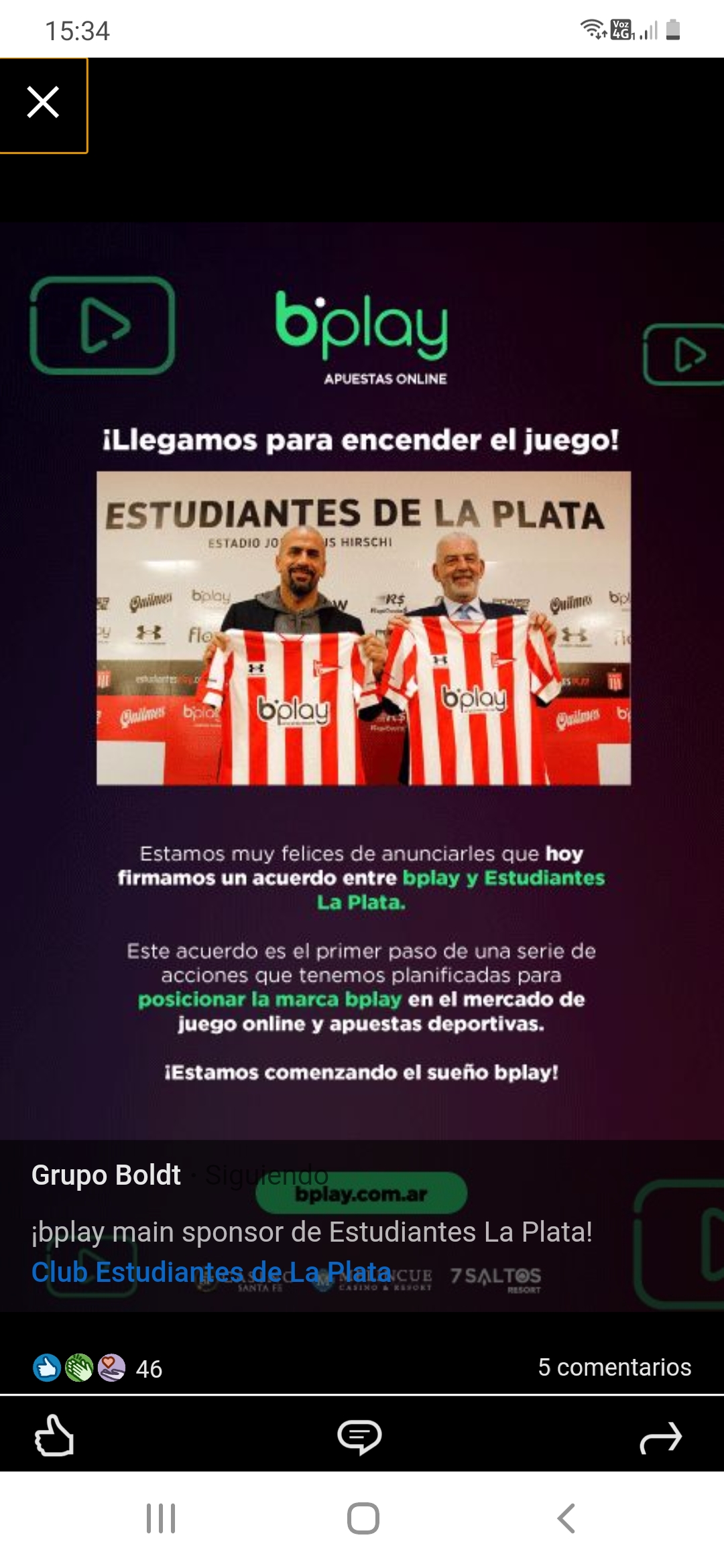
Task: Go back with system back button
Action: coord(566,1518)
